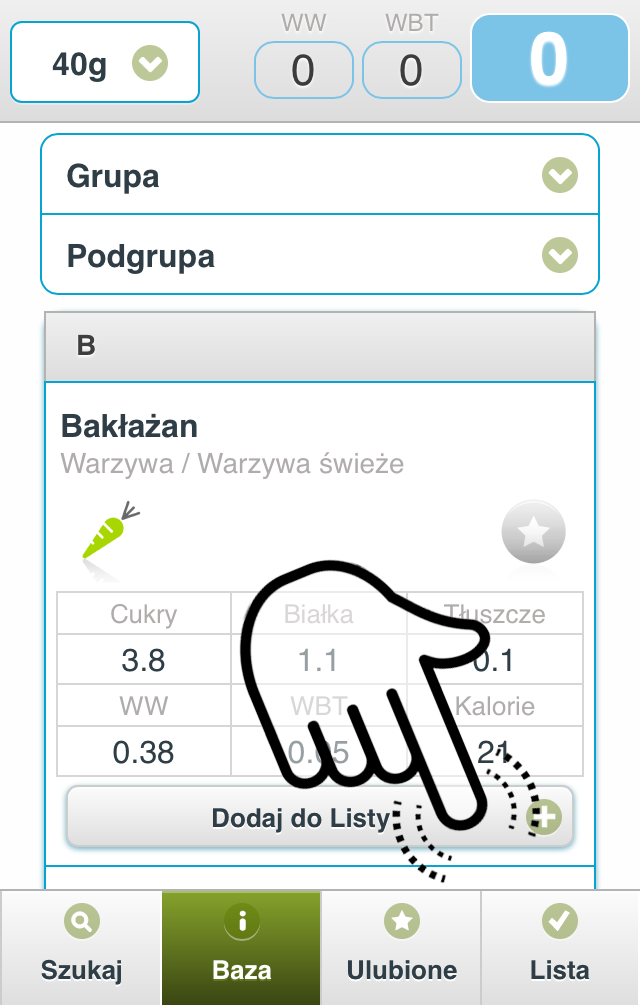Viewport: 640px width, 1007px height.
Task: Expand the Grupa filter
Action: (x=320, y=176)
